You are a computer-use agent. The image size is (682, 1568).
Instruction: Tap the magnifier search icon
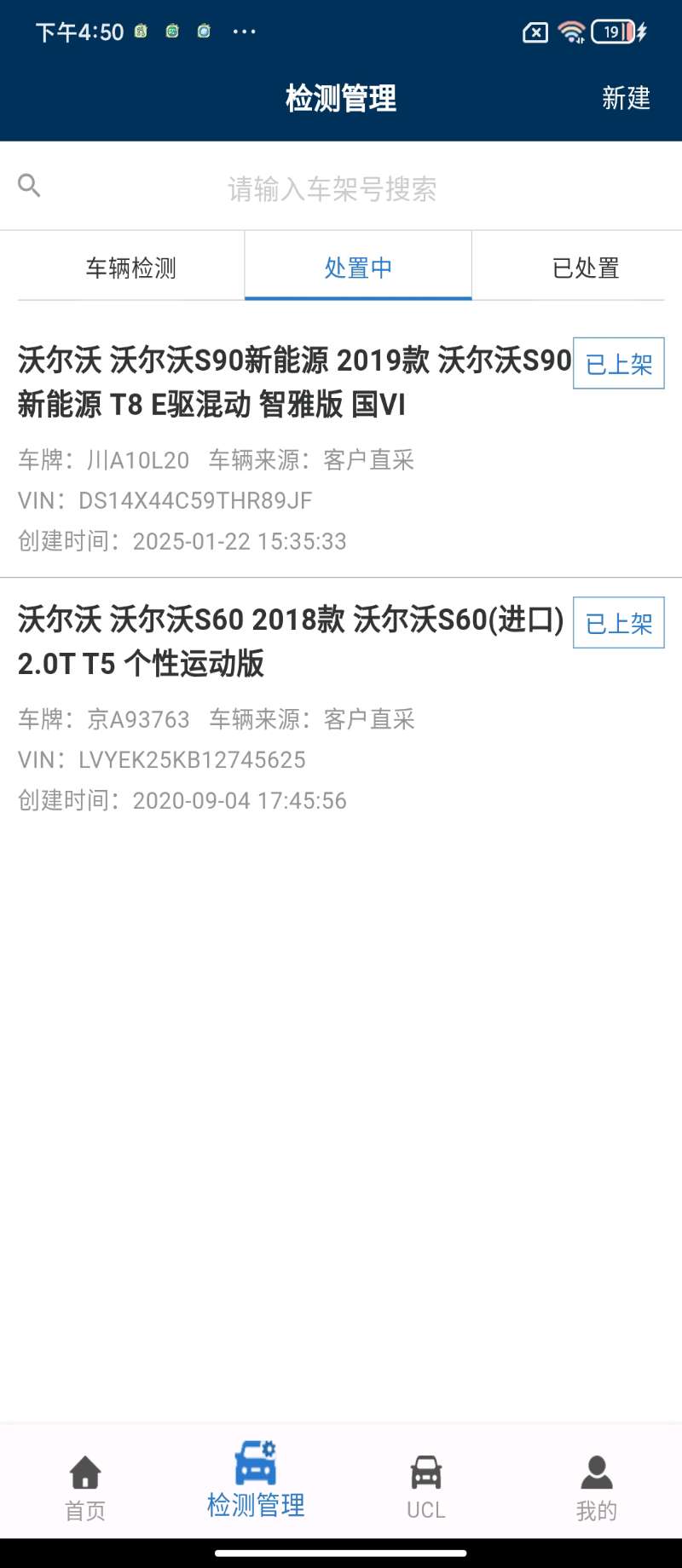click(29, 186)
